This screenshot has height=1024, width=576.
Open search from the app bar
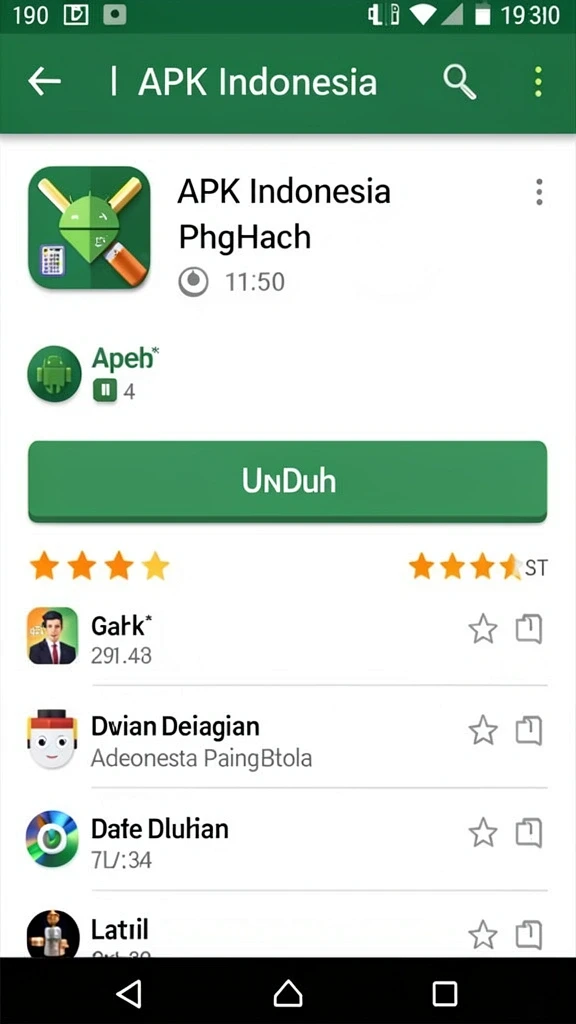pyautogui.click(x=460, y=82)
